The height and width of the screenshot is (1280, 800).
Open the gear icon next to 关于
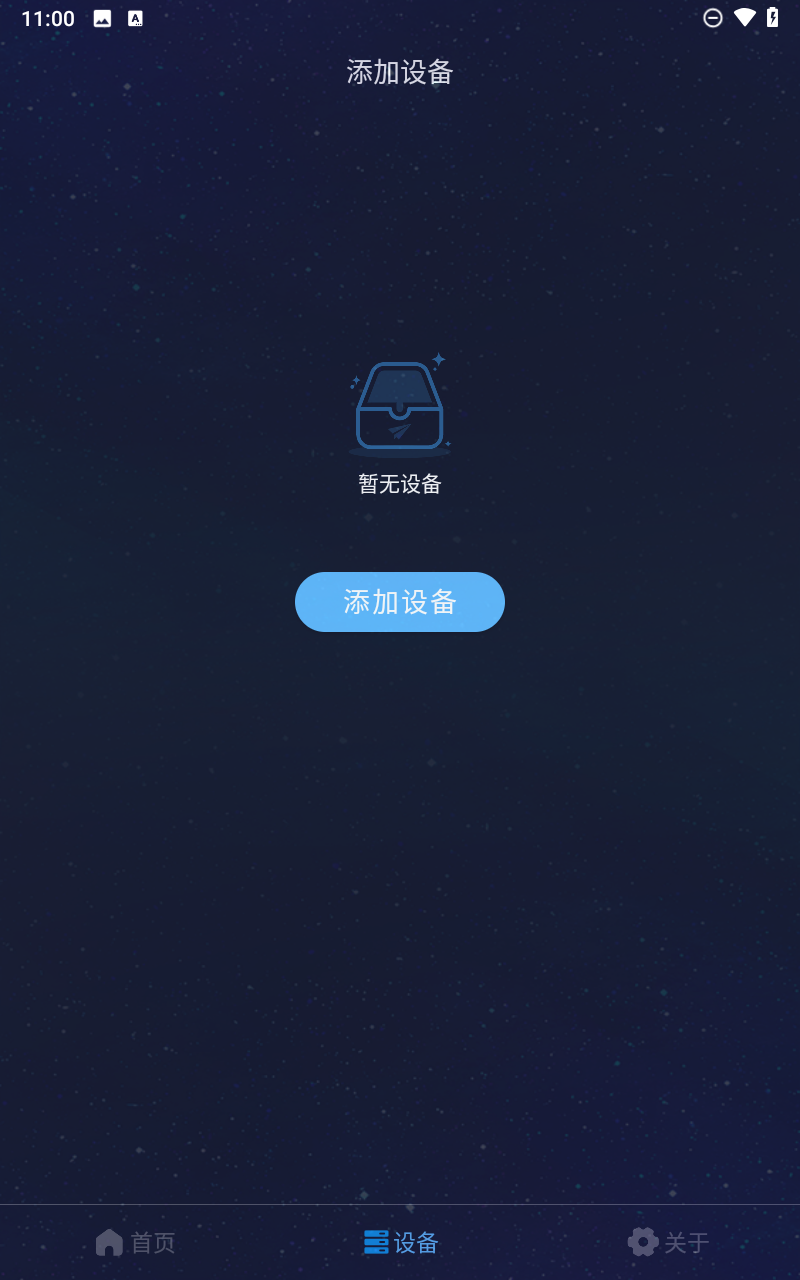click(643, 1241)
